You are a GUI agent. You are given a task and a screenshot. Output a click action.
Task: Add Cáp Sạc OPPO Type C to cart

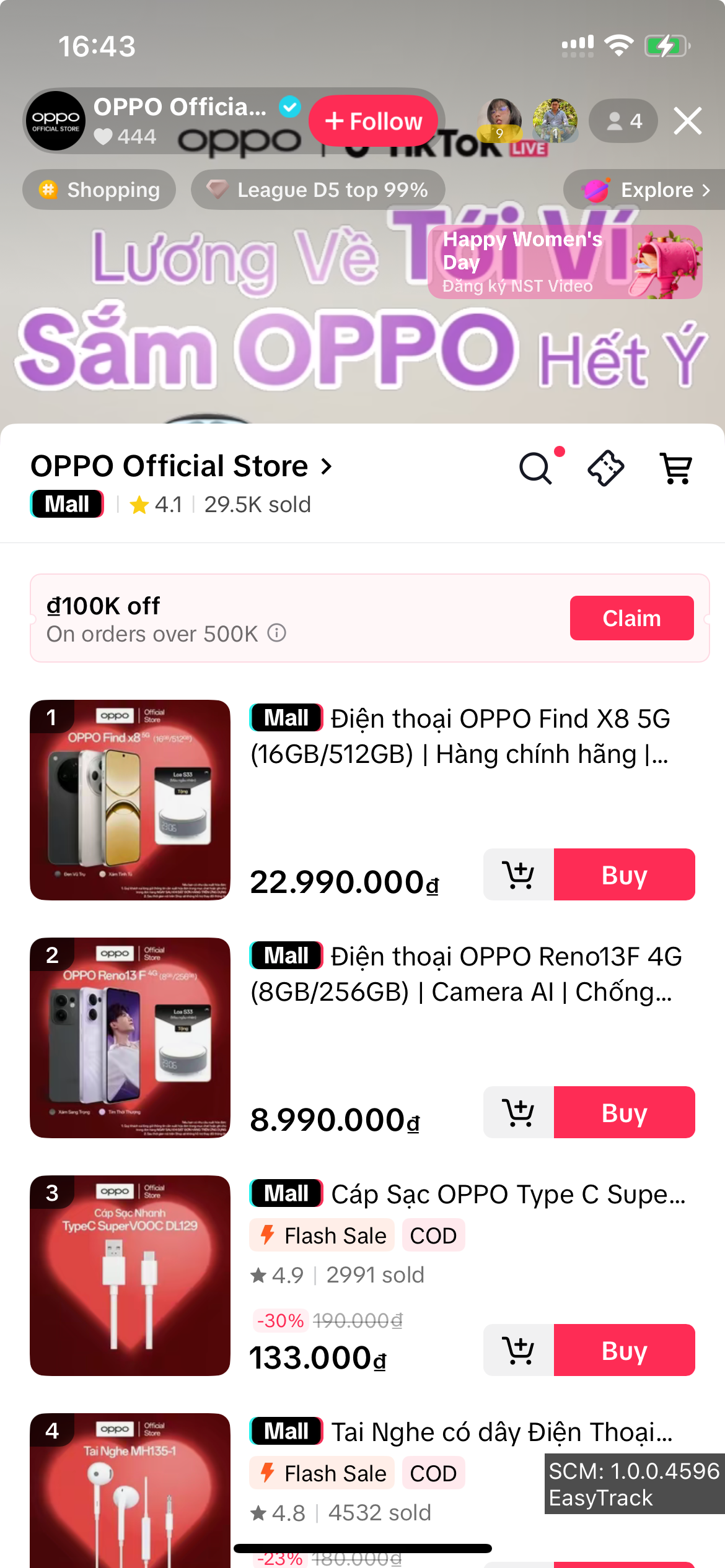[518, 1351]
